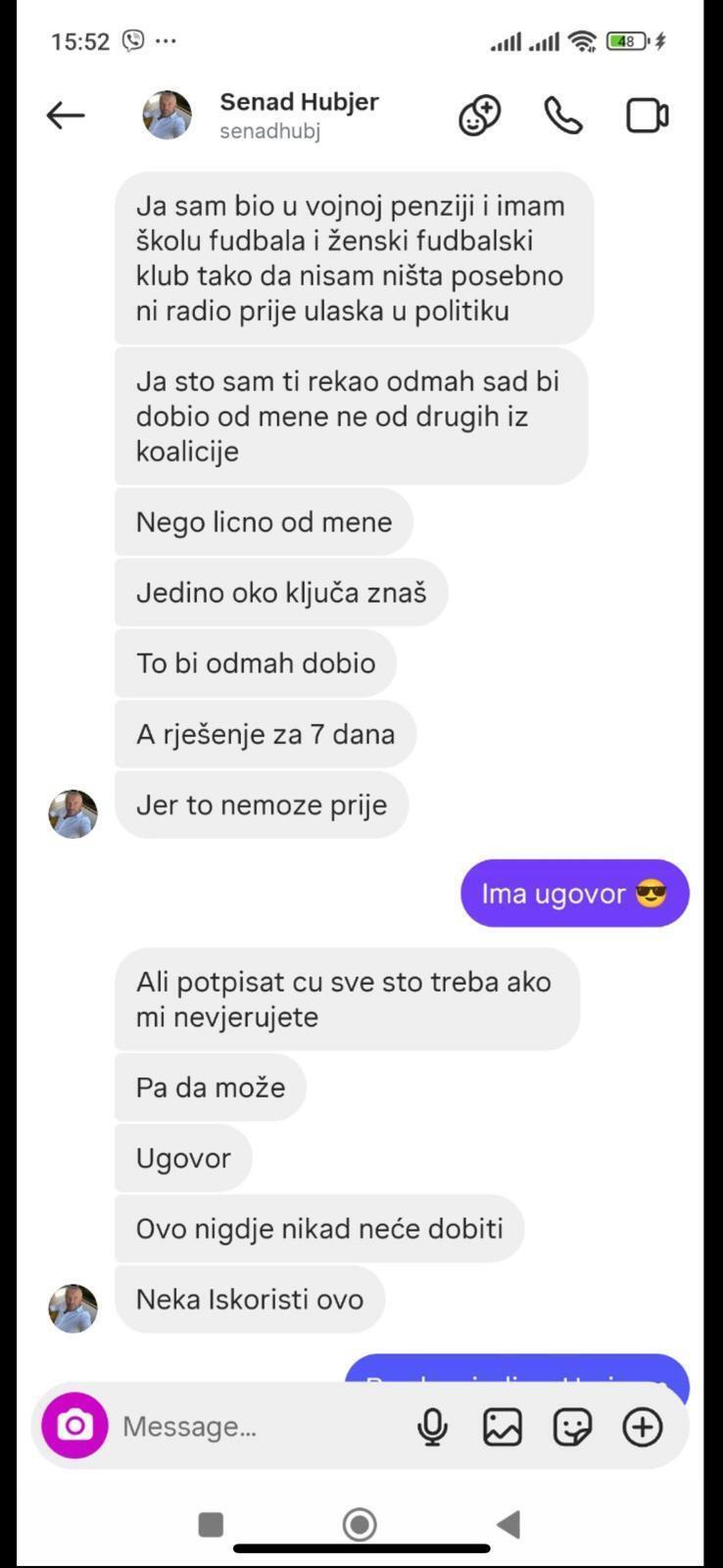This screenshot has width=723, height=1568.
Task: Open the camera from the message bar
Action: click(x=74, y=1426)
